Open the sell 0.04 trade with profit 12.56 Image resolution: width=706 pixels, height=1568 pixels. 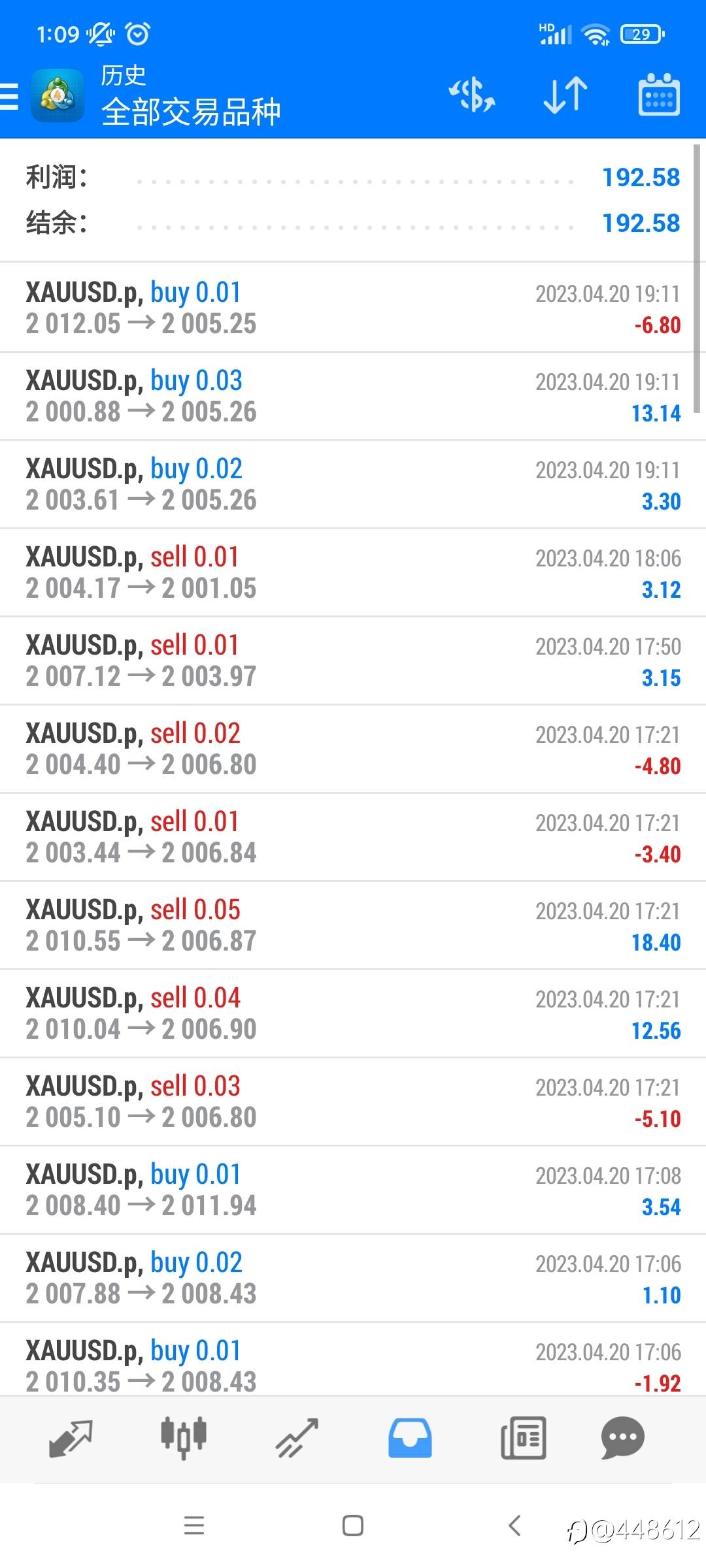(x=353, y=1013)
